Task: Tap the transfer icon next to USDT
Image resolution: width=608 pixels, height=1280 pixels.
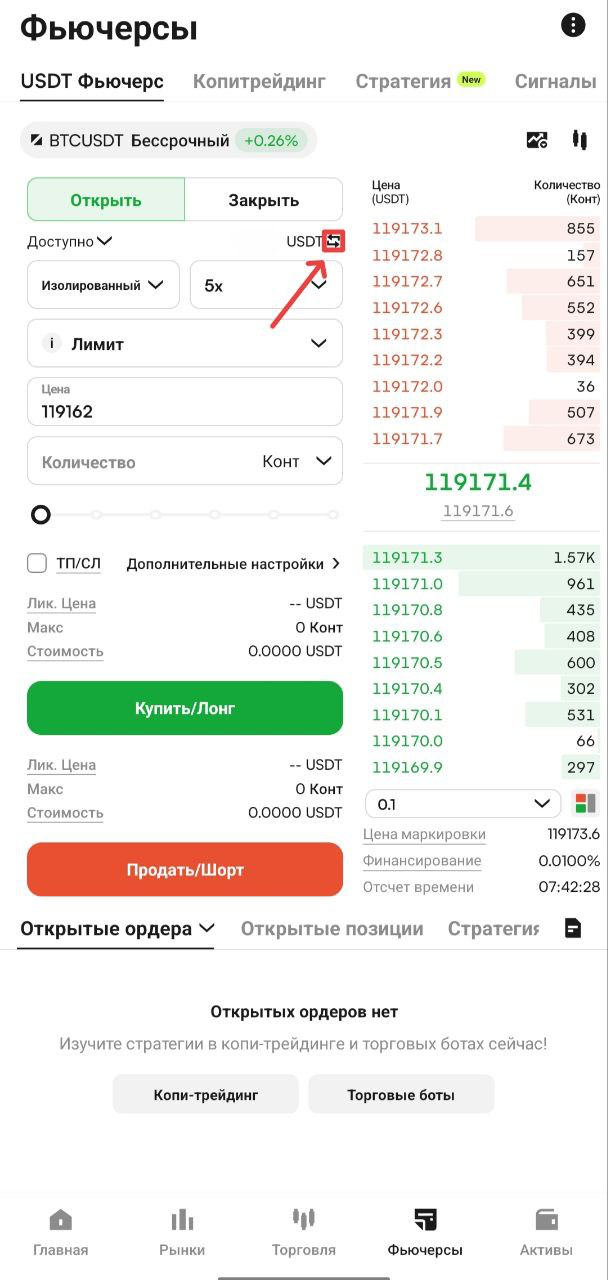Action: (x=335, y=241)
